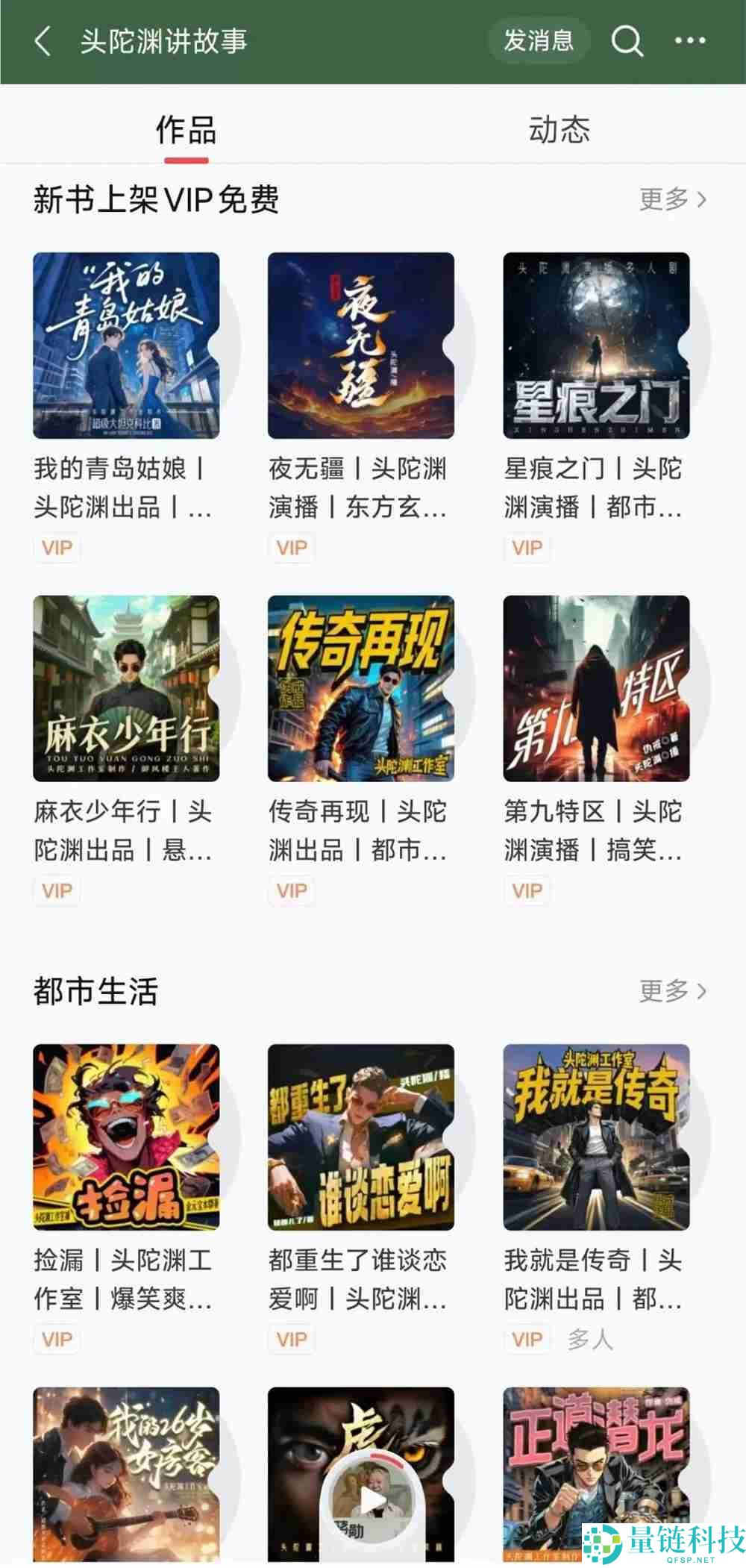Viewport: 746px width, 1568px height.
Task: Switch to the 动态 tab
Action: [559, 130]
